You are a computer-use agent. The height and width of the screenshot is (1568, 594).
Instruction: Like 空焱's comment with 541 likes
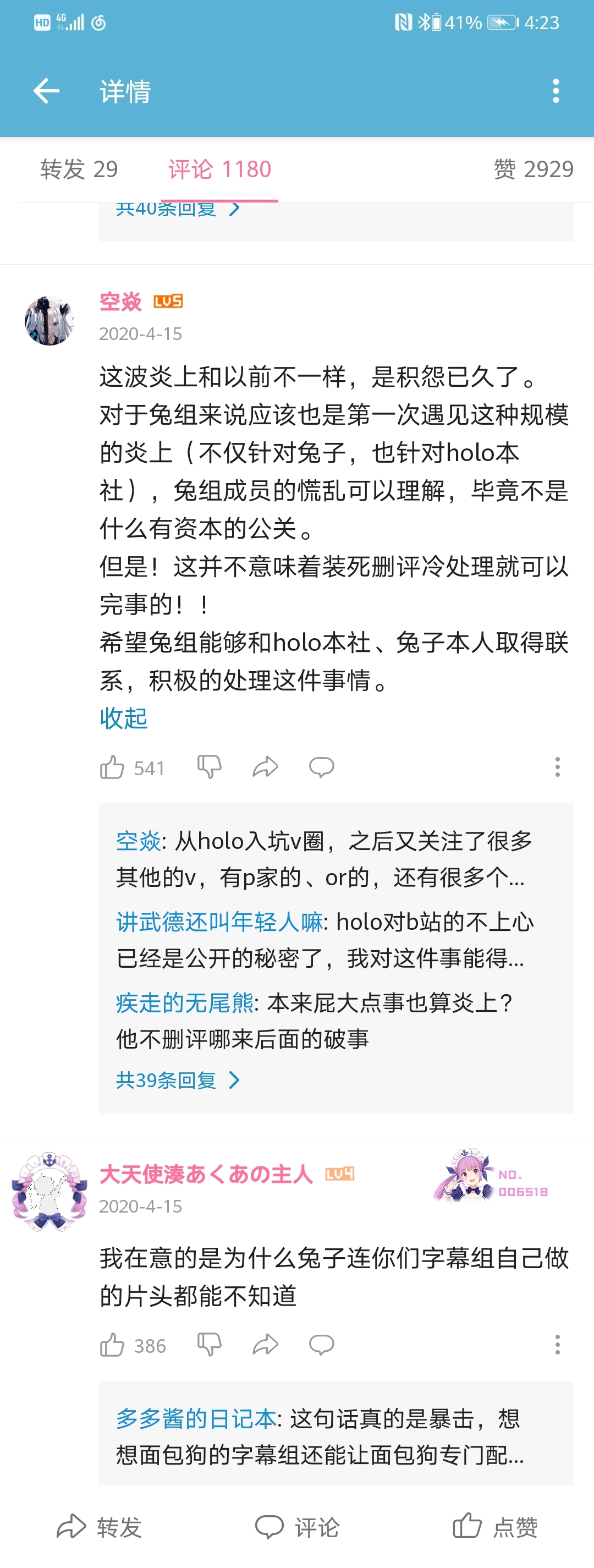pos(113,767)
